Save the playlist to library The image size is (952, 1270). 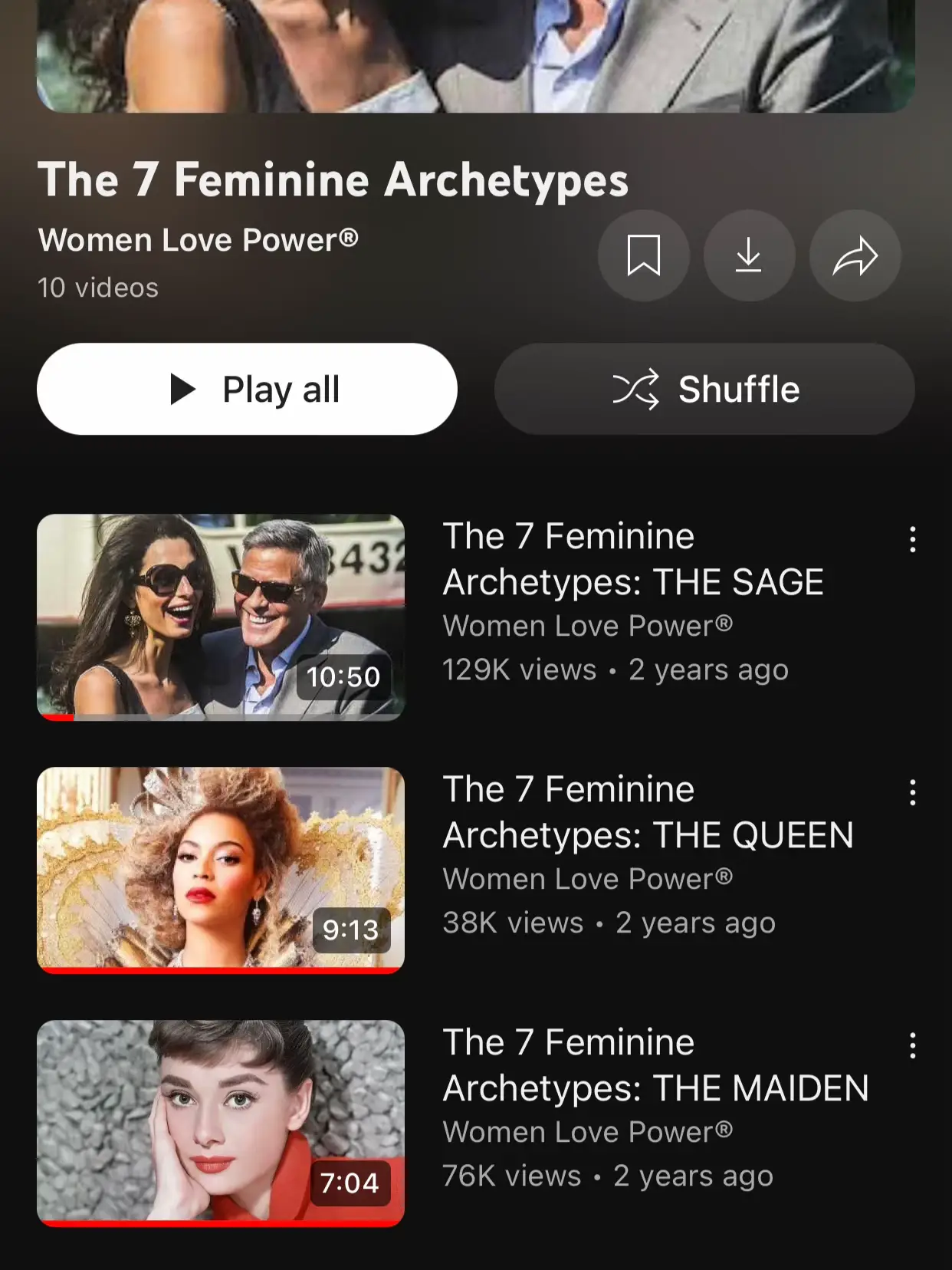tap(644, 256)
